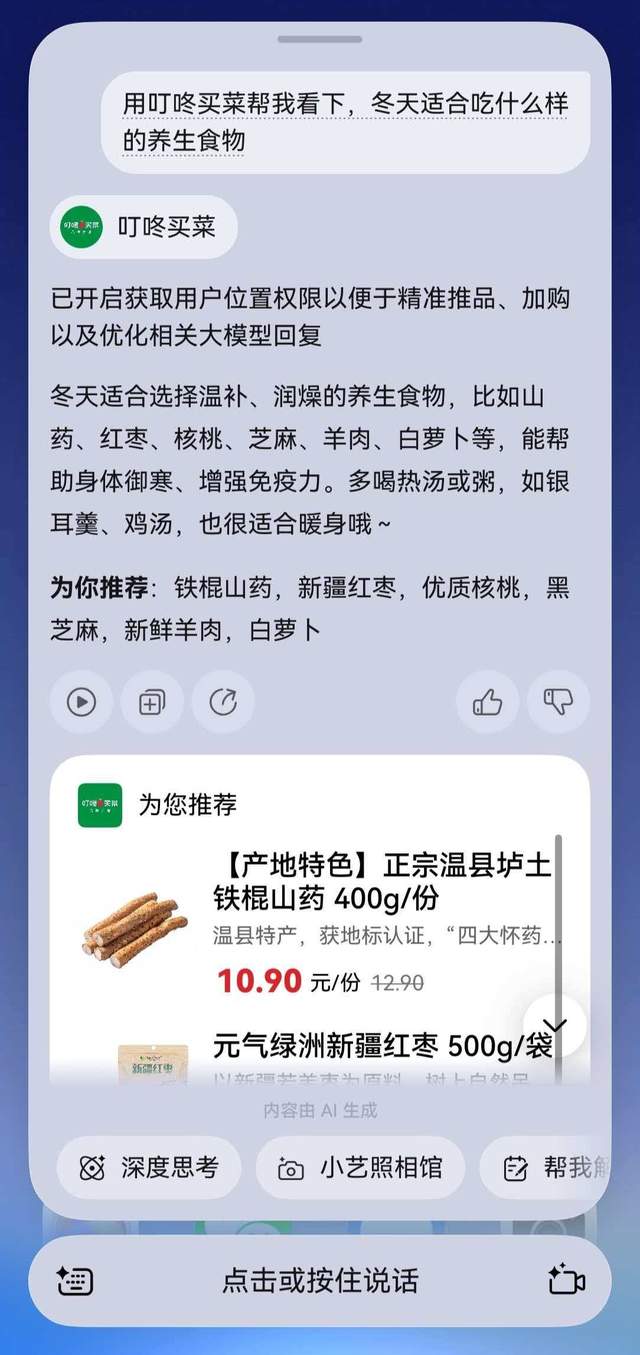Screen dimensions: 640x1355
Task: Dislike this response with thumbs down
Action: click(558, 702)
